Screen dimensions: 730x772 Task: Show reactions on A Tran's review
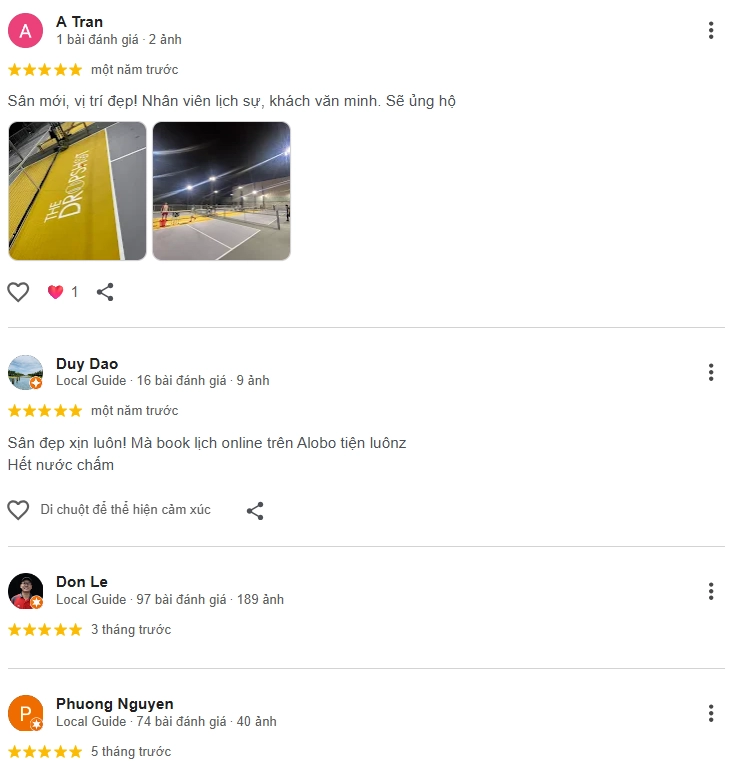click(62, 292)
